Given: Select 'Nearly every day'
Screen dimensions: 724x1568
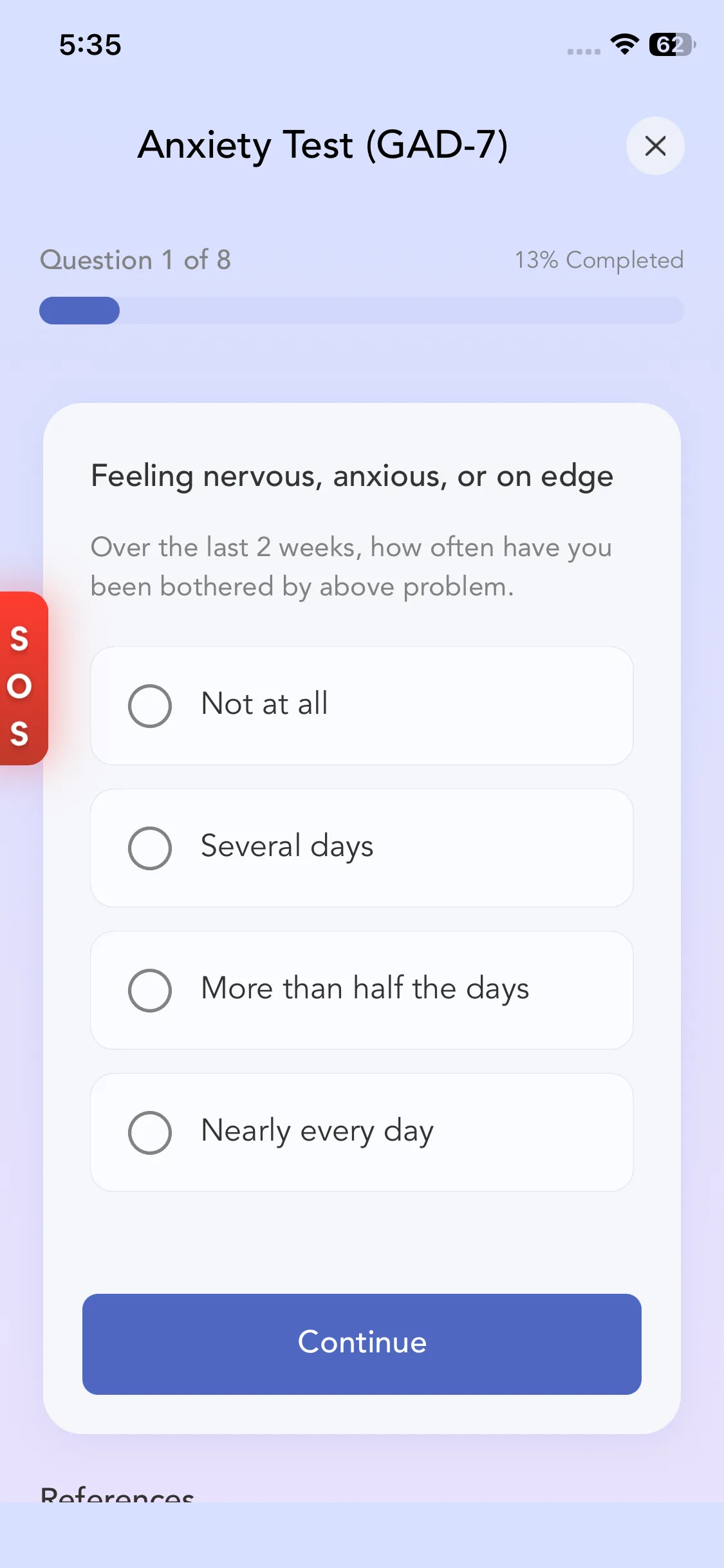Looking at the screenshot, I should pos(362,1132).
